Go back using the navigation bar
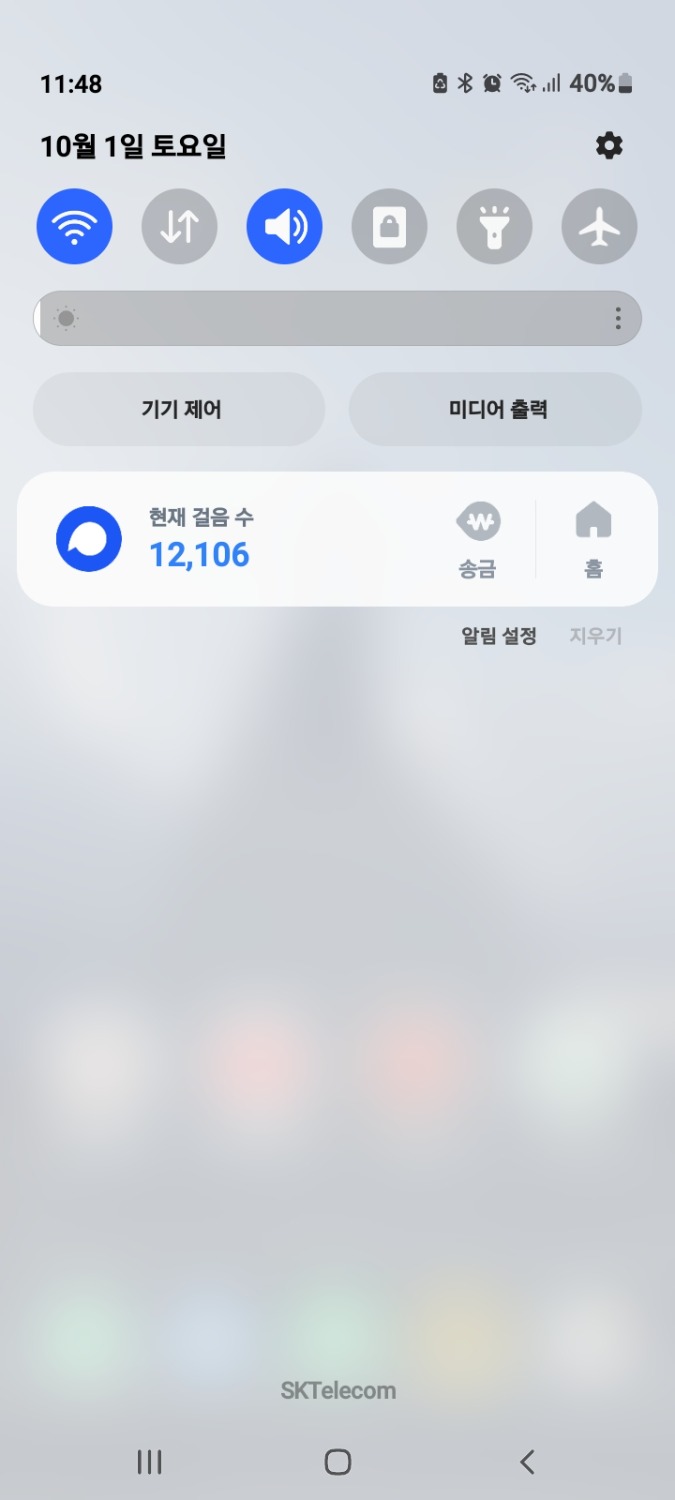The width and height of the screenshot is (675, 1500). tap(527, 1462)
